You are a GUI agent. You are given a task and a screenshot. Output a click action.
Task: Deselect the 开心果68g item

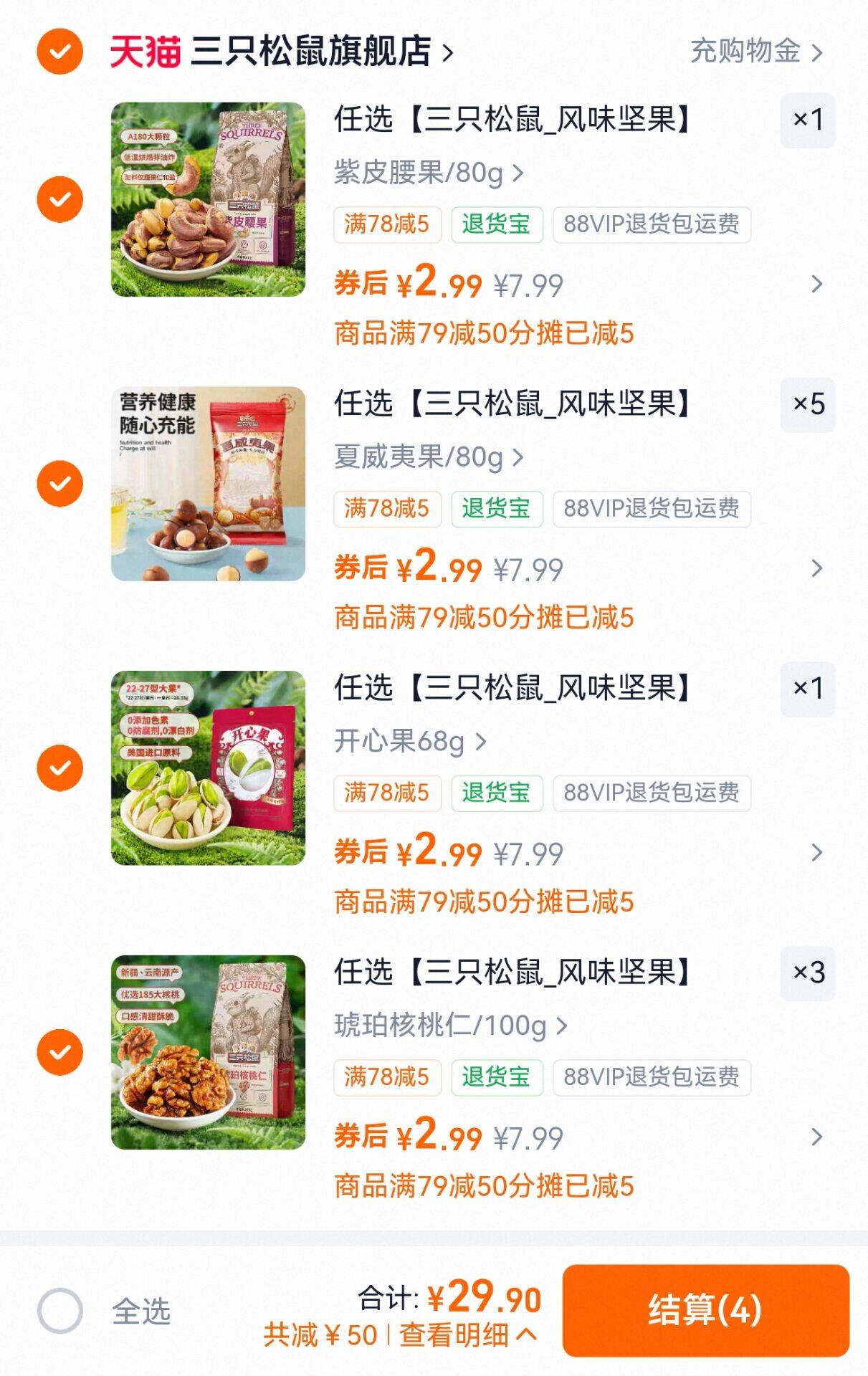[59, 768]
